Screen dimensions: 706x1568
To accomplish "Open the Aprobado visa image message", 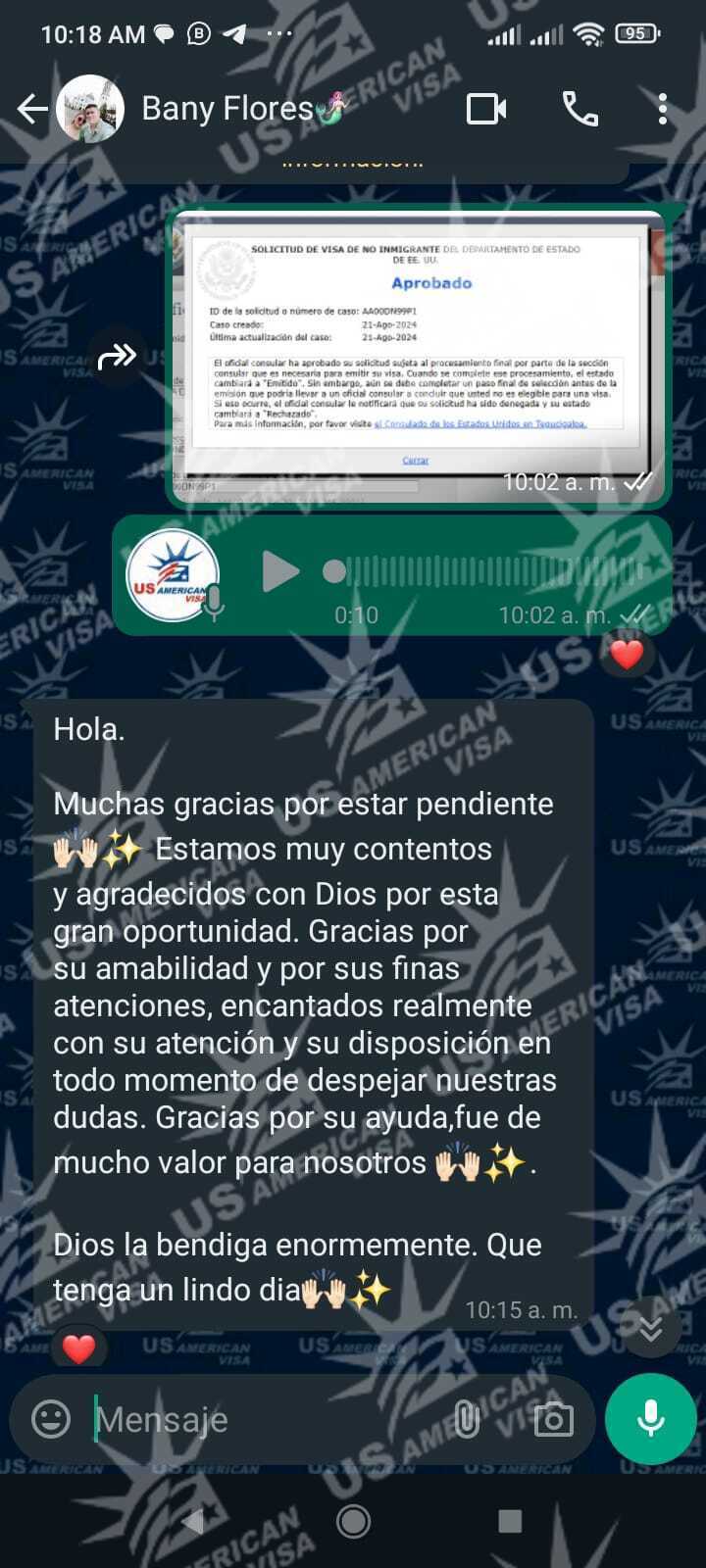I will [417, 353].
